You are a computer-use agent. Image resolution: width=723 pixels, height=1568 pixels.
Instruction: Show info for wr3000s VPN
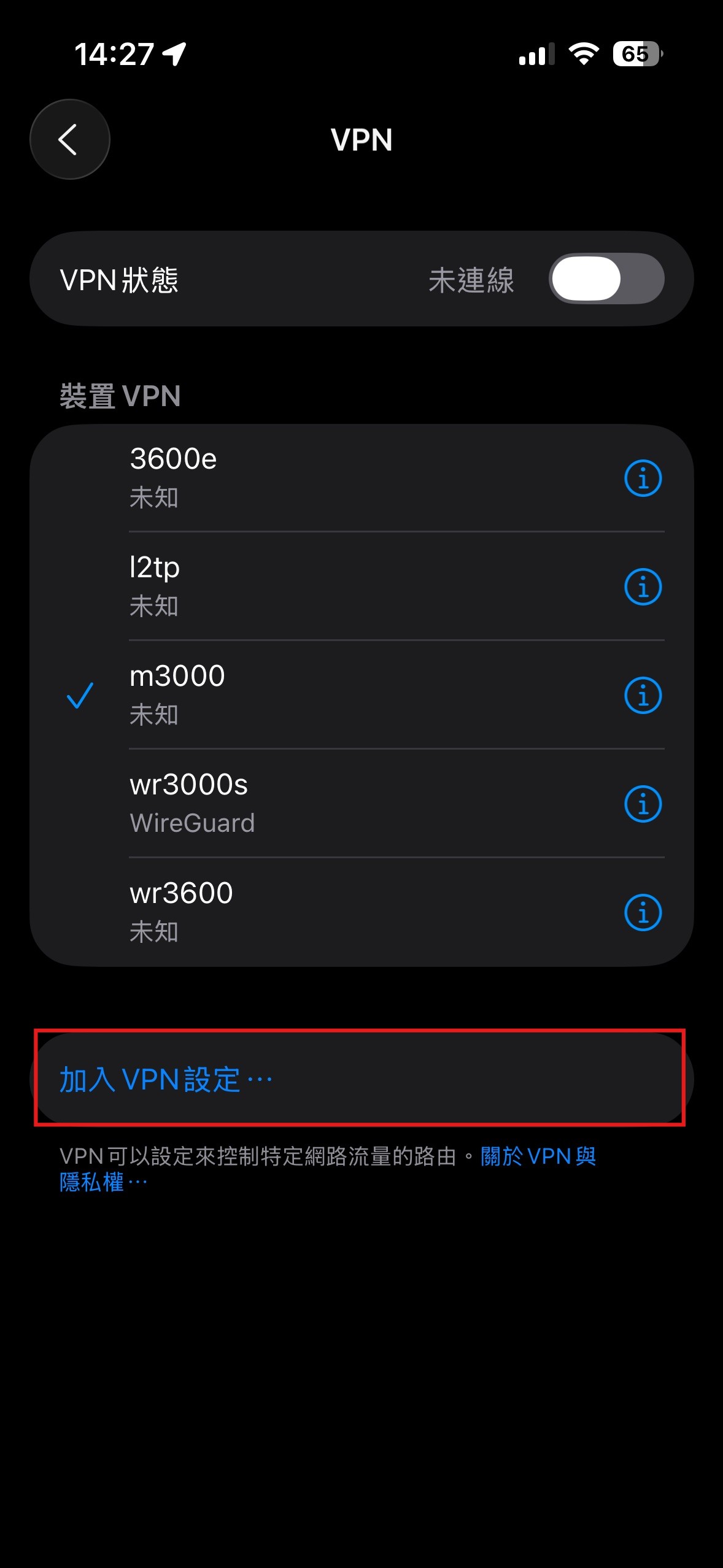643,804
